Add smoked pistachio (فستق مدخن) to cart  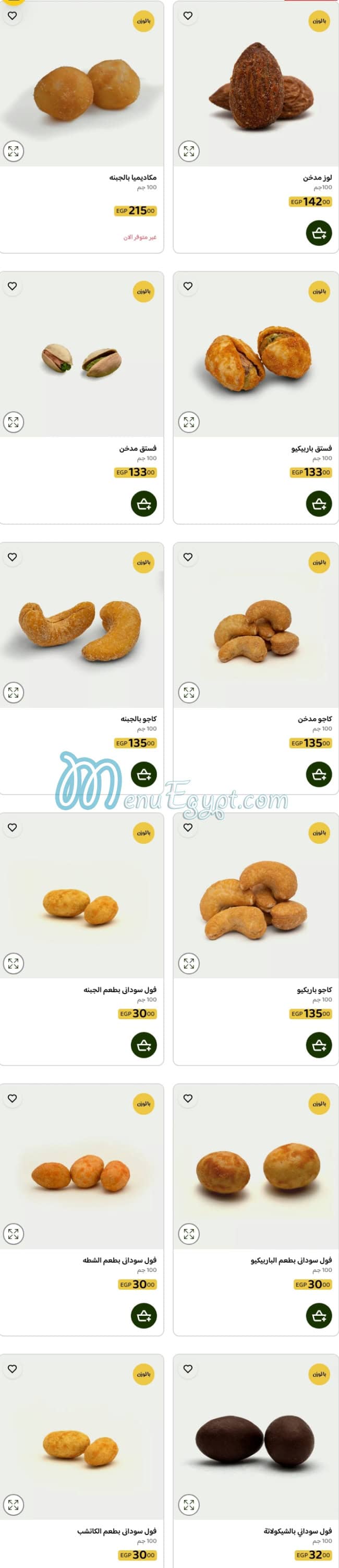click(144, 503)
